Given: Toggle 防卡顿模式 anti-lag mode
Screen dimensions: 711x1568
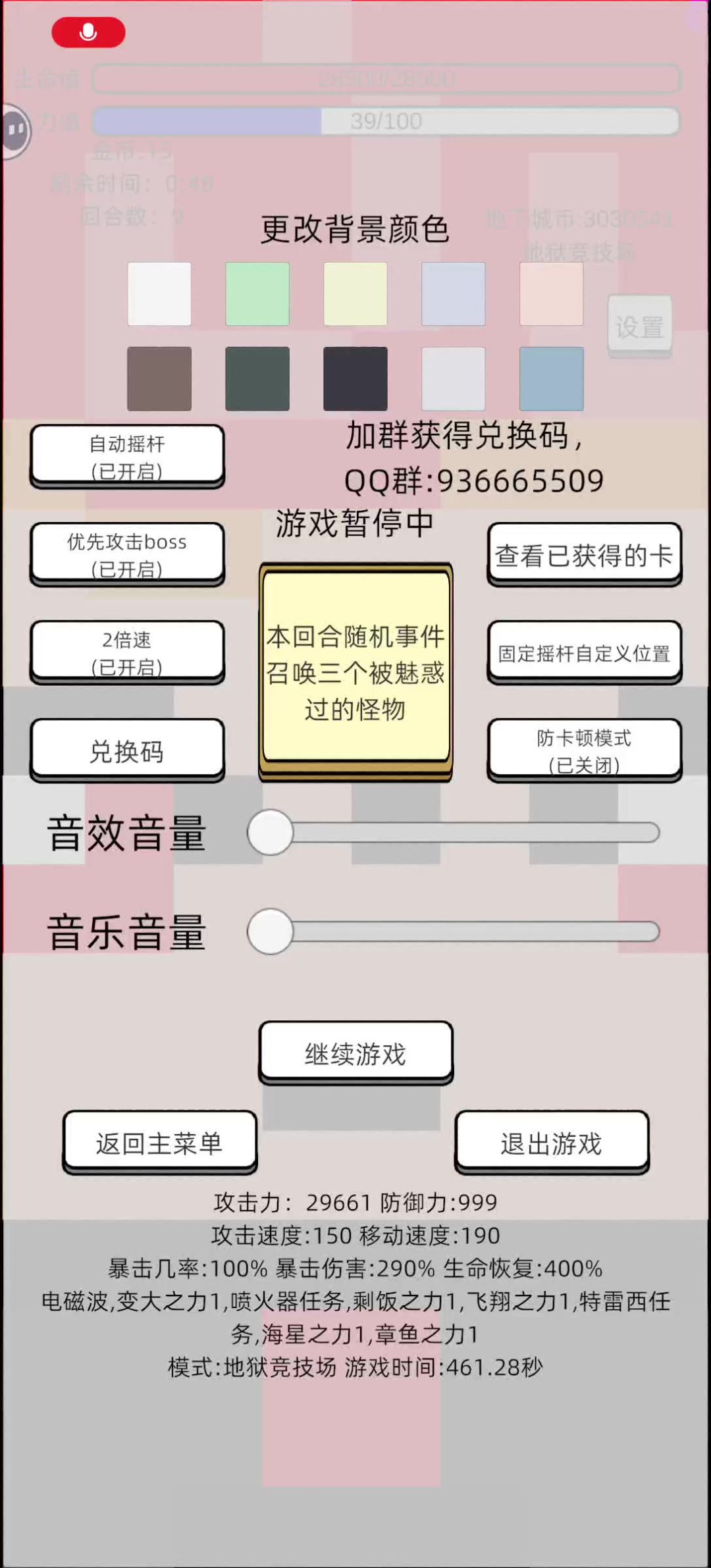Looking at the screenshot, I should 584,750.
